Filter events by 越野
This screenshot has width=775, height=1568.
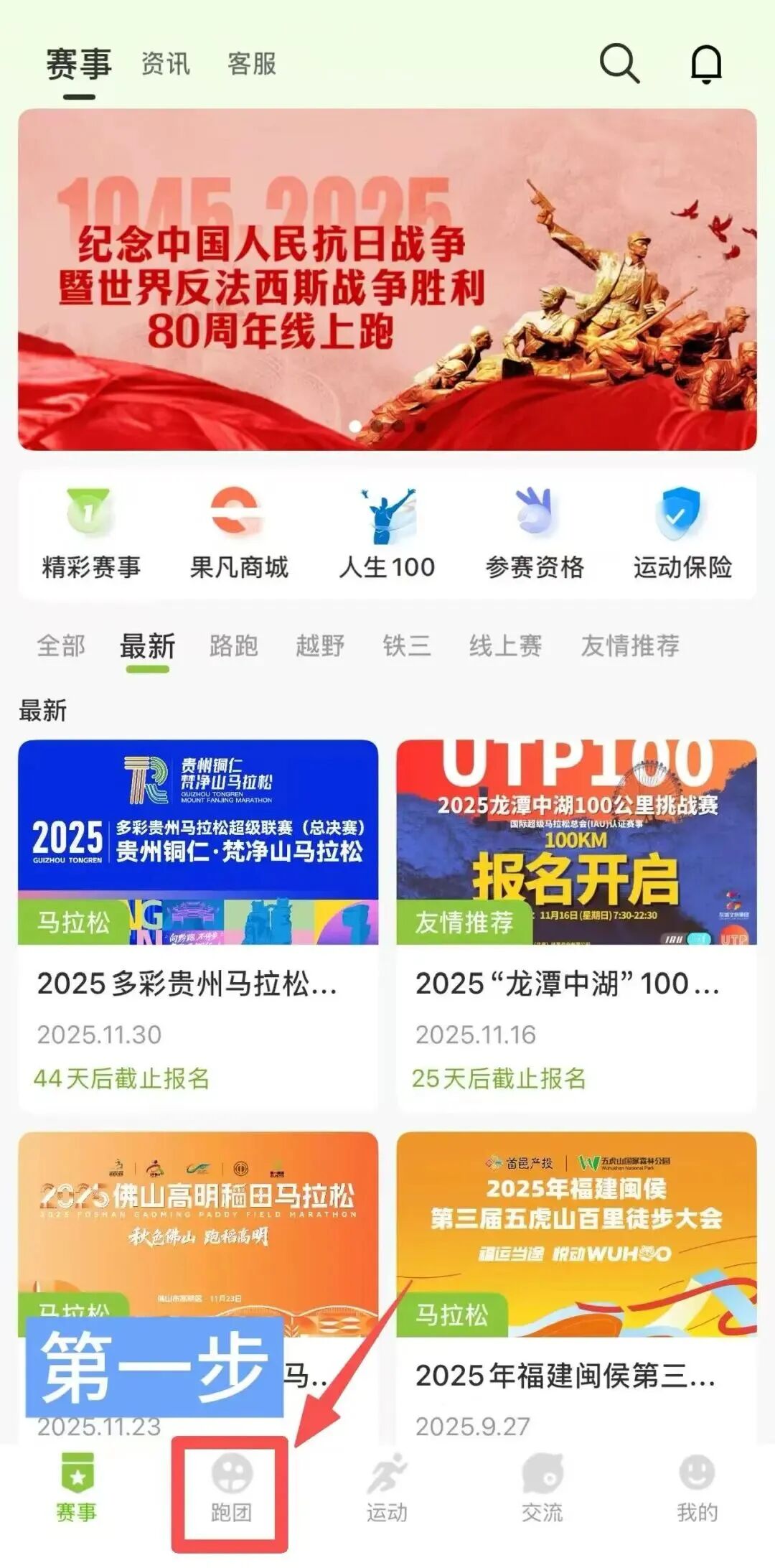click(320, 645)
